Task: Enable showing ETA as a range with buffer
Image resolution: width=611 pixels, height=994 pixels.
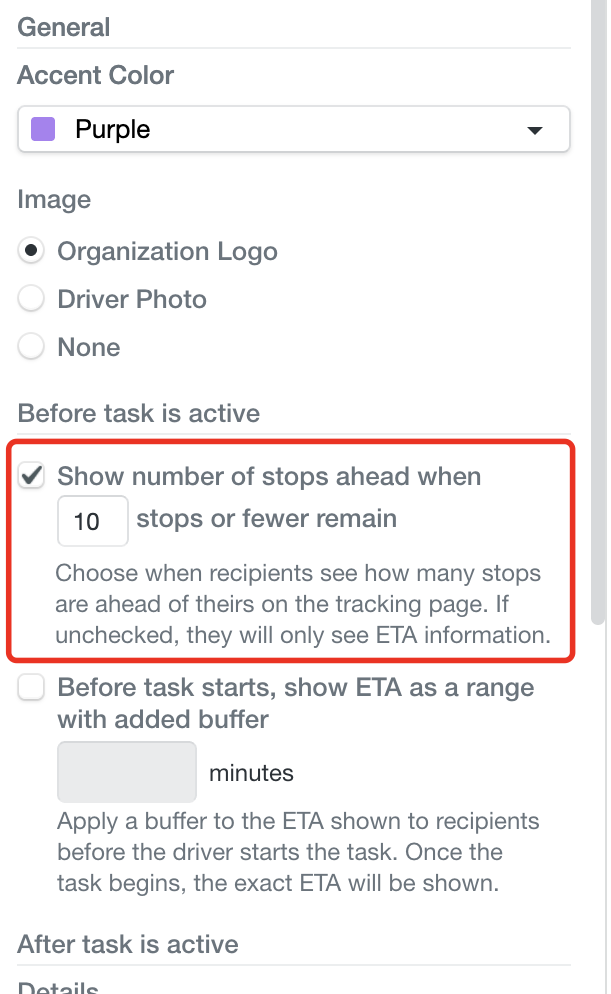Action: click(31, 687)
